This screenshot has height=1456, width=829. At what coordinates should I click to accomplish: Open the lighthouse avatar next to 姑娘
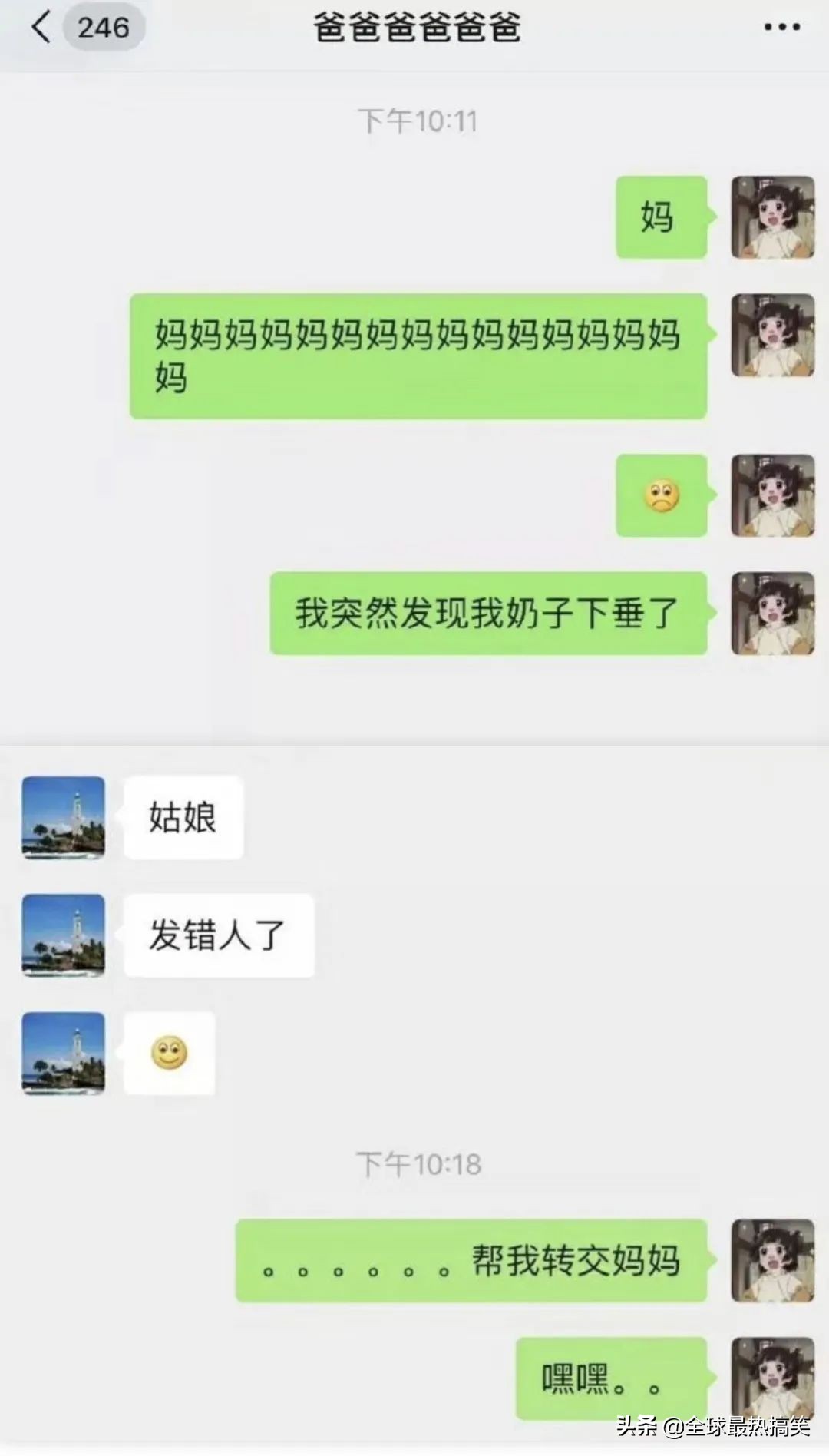[63, 816]
